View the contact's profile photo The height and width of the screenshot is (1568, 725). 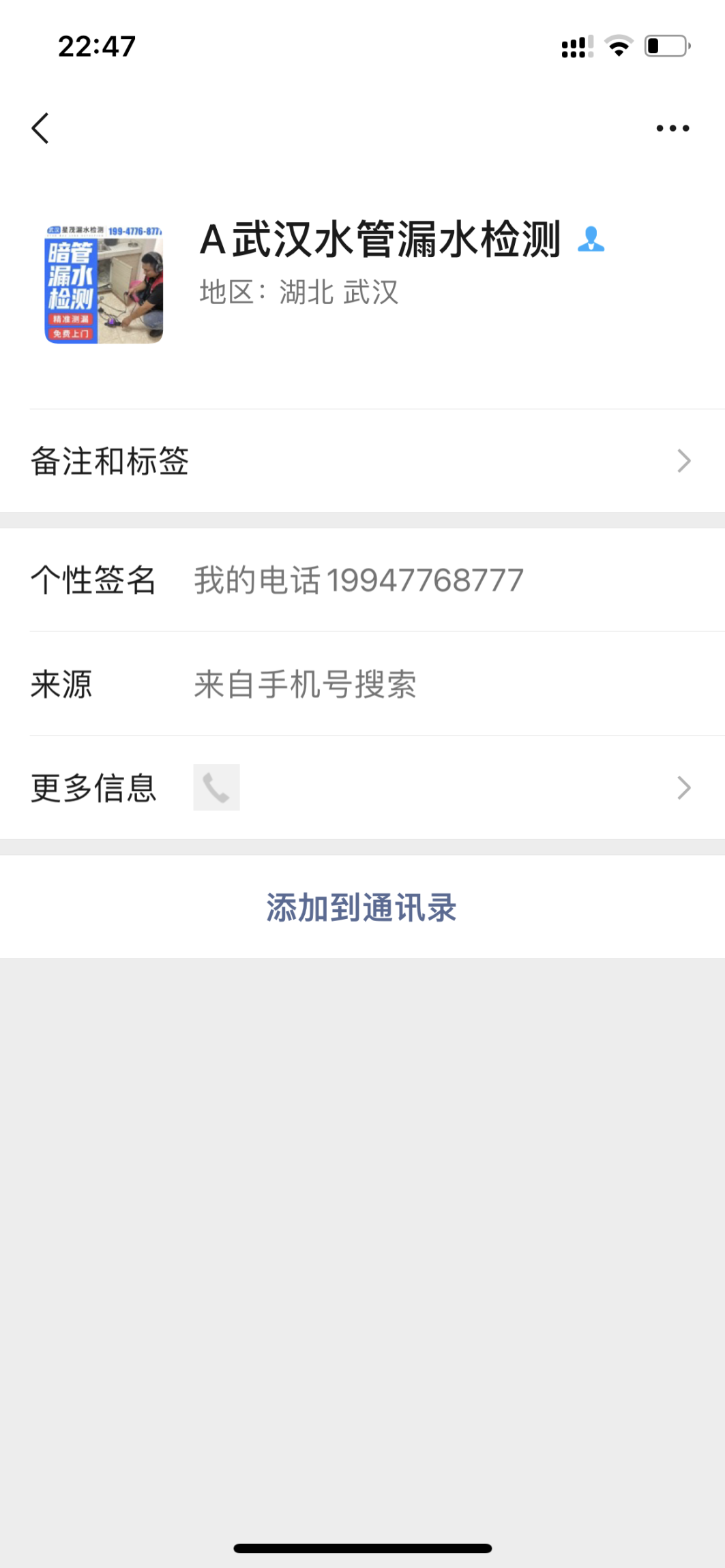[104, 284]
